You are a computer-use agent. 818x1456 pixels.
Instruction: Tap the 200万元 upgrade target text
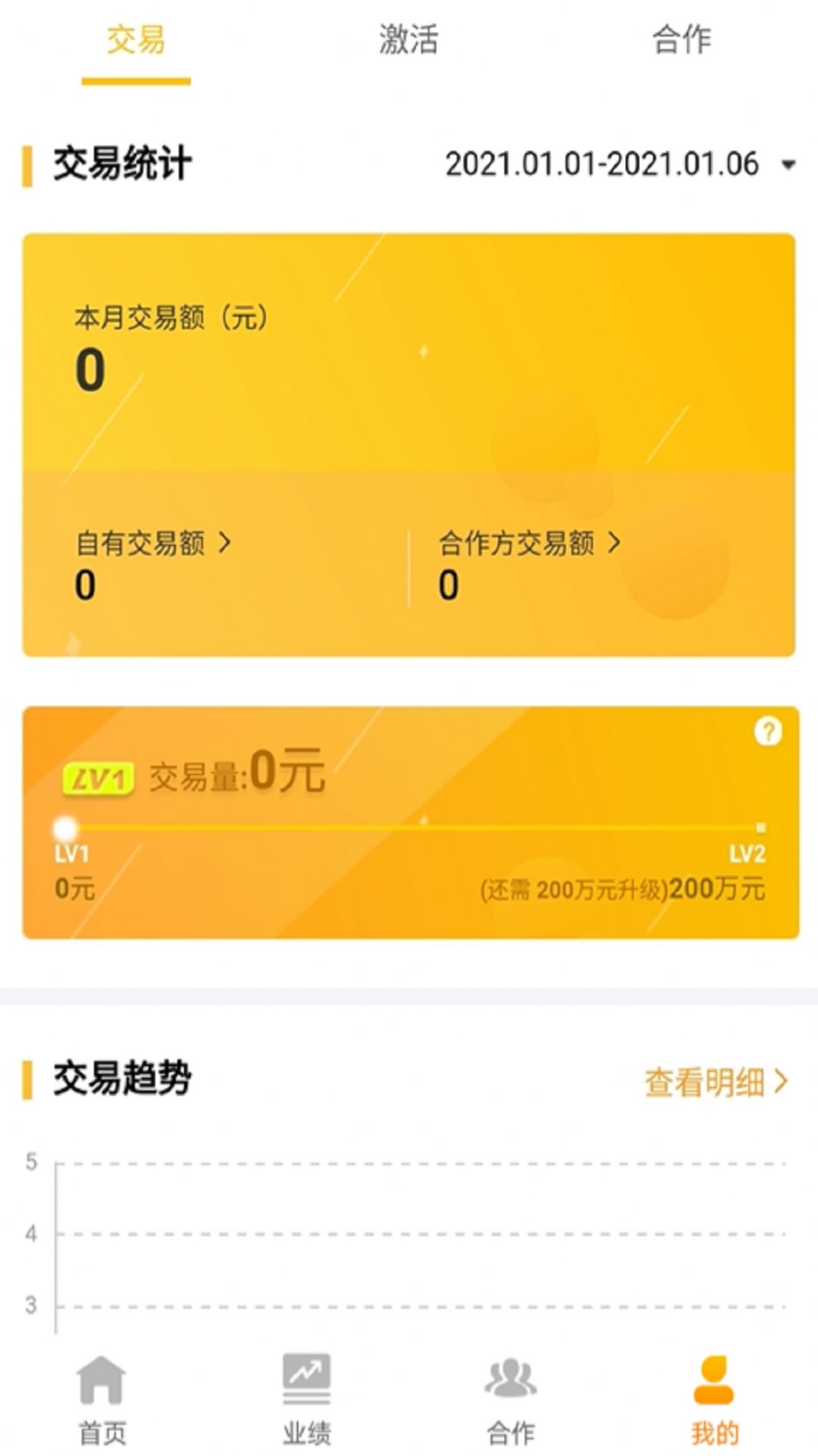pos(718,888)
